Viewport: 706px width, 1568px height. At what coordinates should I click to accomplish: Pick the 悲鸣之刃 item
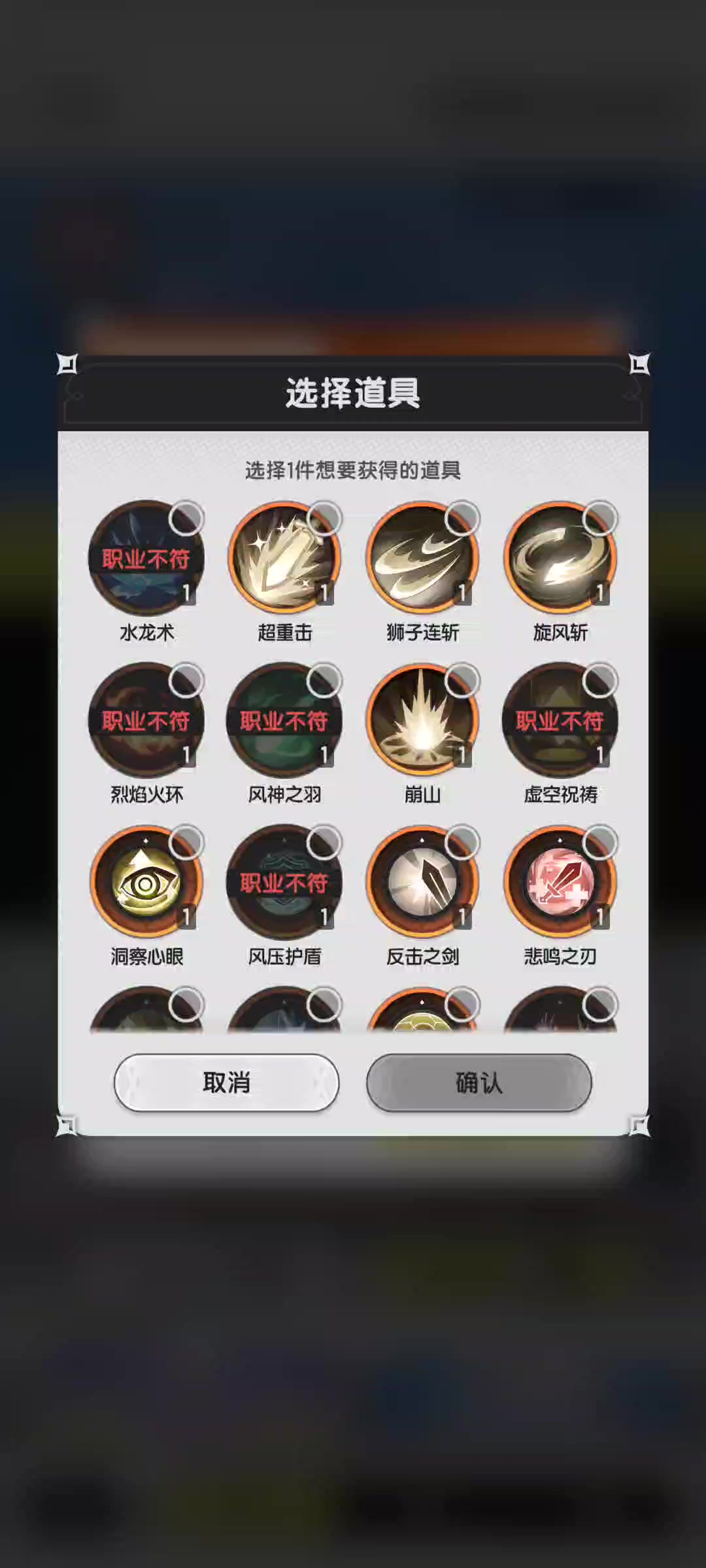560,883
